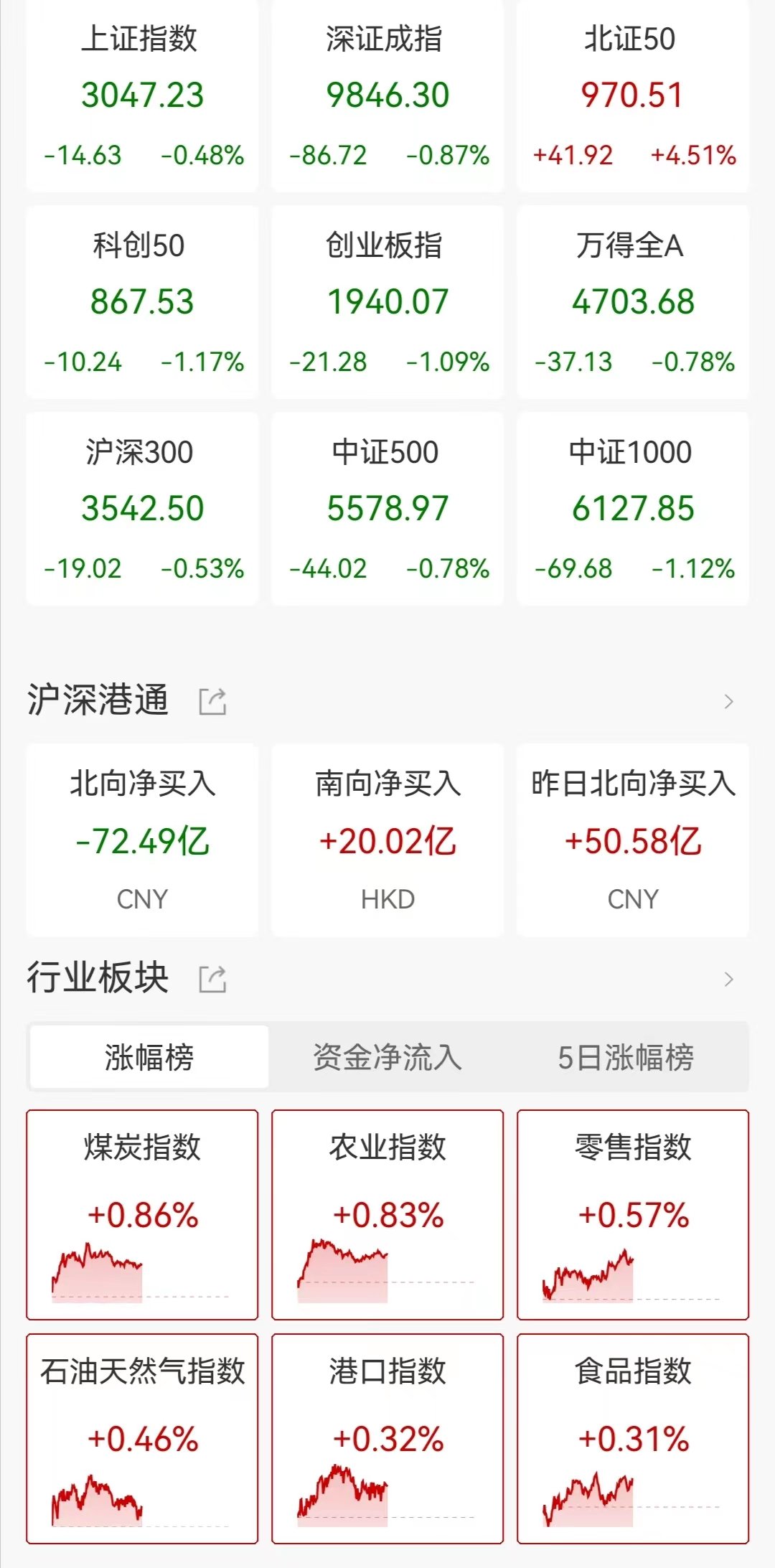Open the 上证指数 index card
This screenshot has height=1568, width=775.
142,96
